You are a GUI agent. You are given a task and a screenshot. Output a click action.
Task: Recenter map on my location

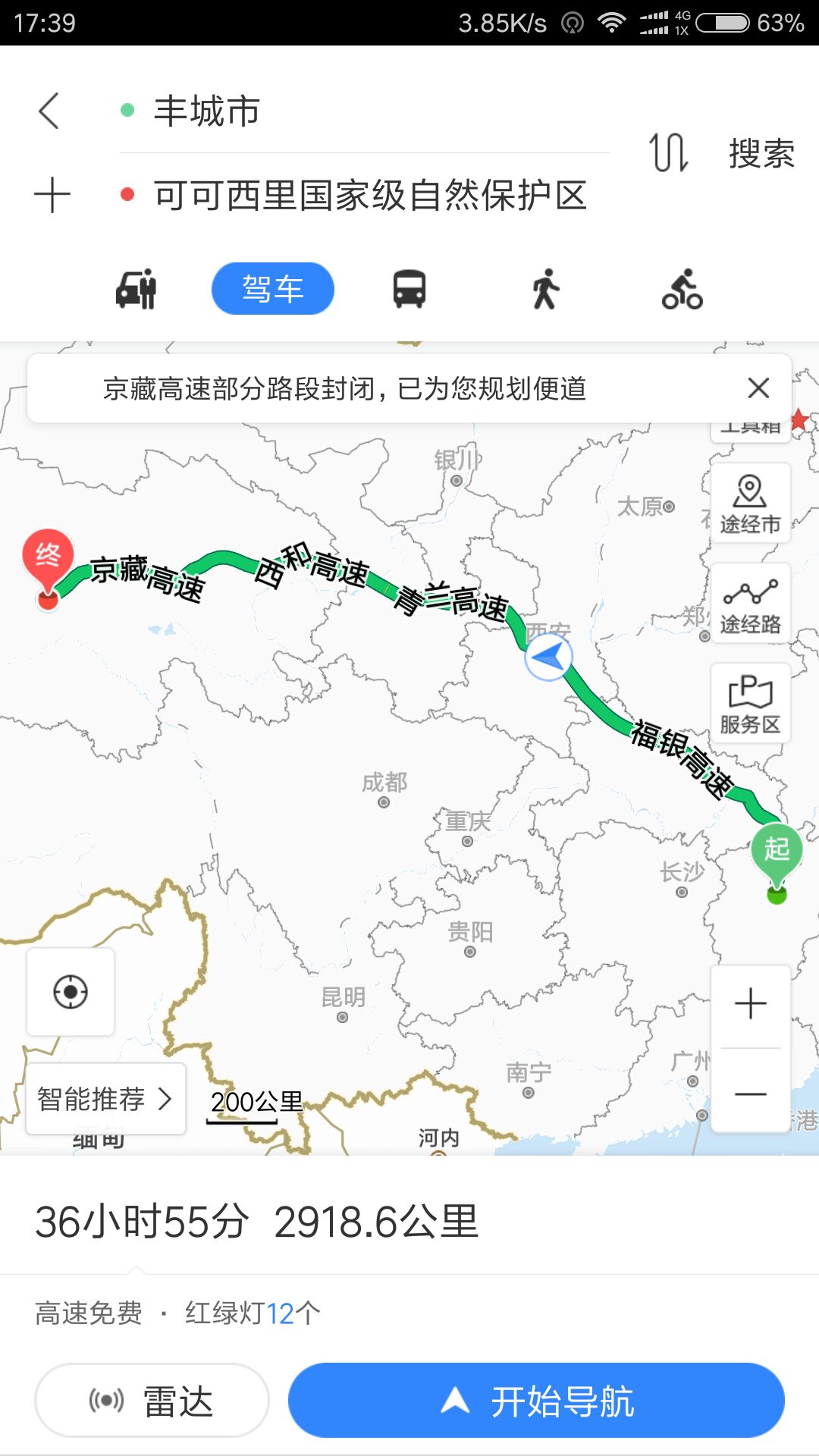[71, 992]
